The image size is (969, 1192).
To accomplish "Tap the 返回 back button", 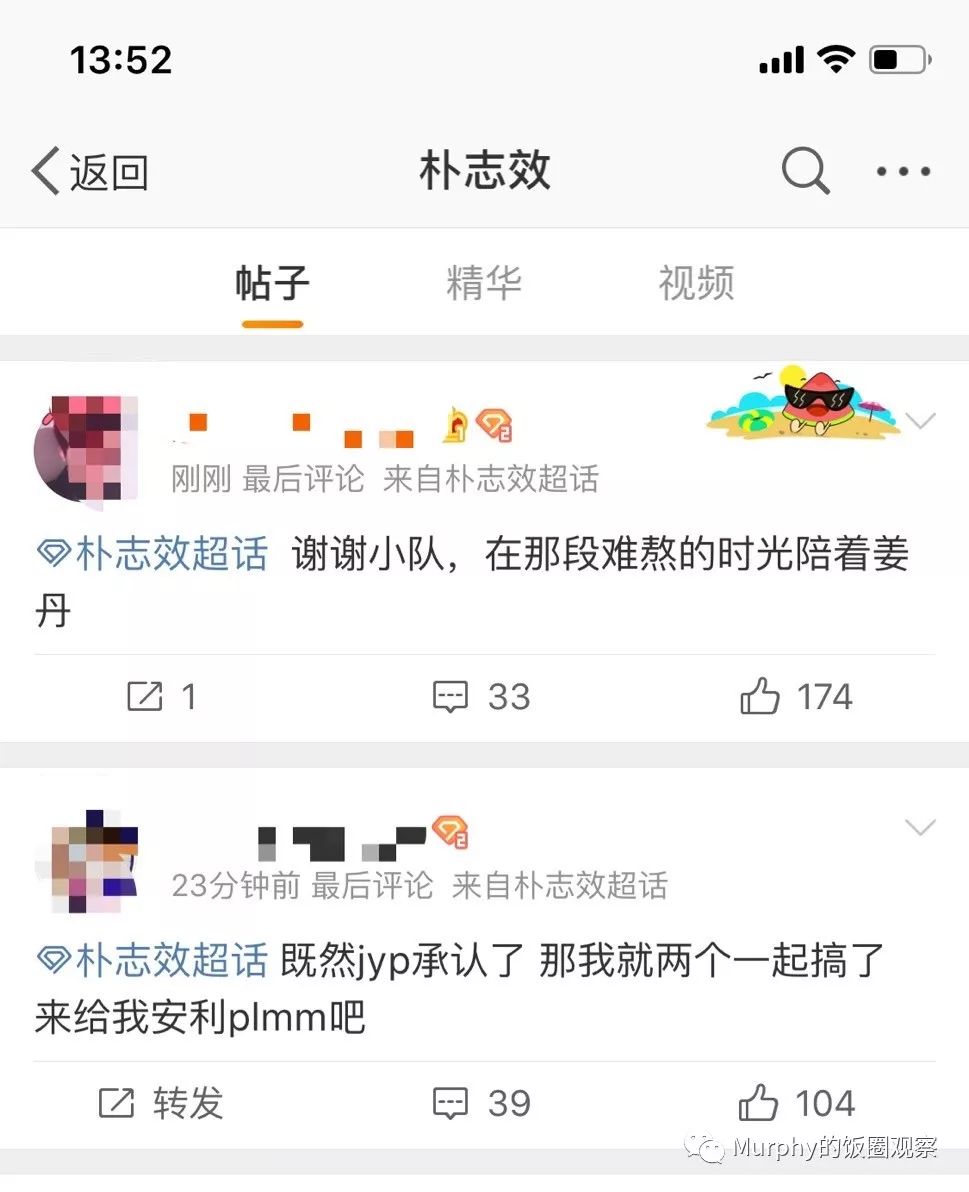I will coord(90,172).
